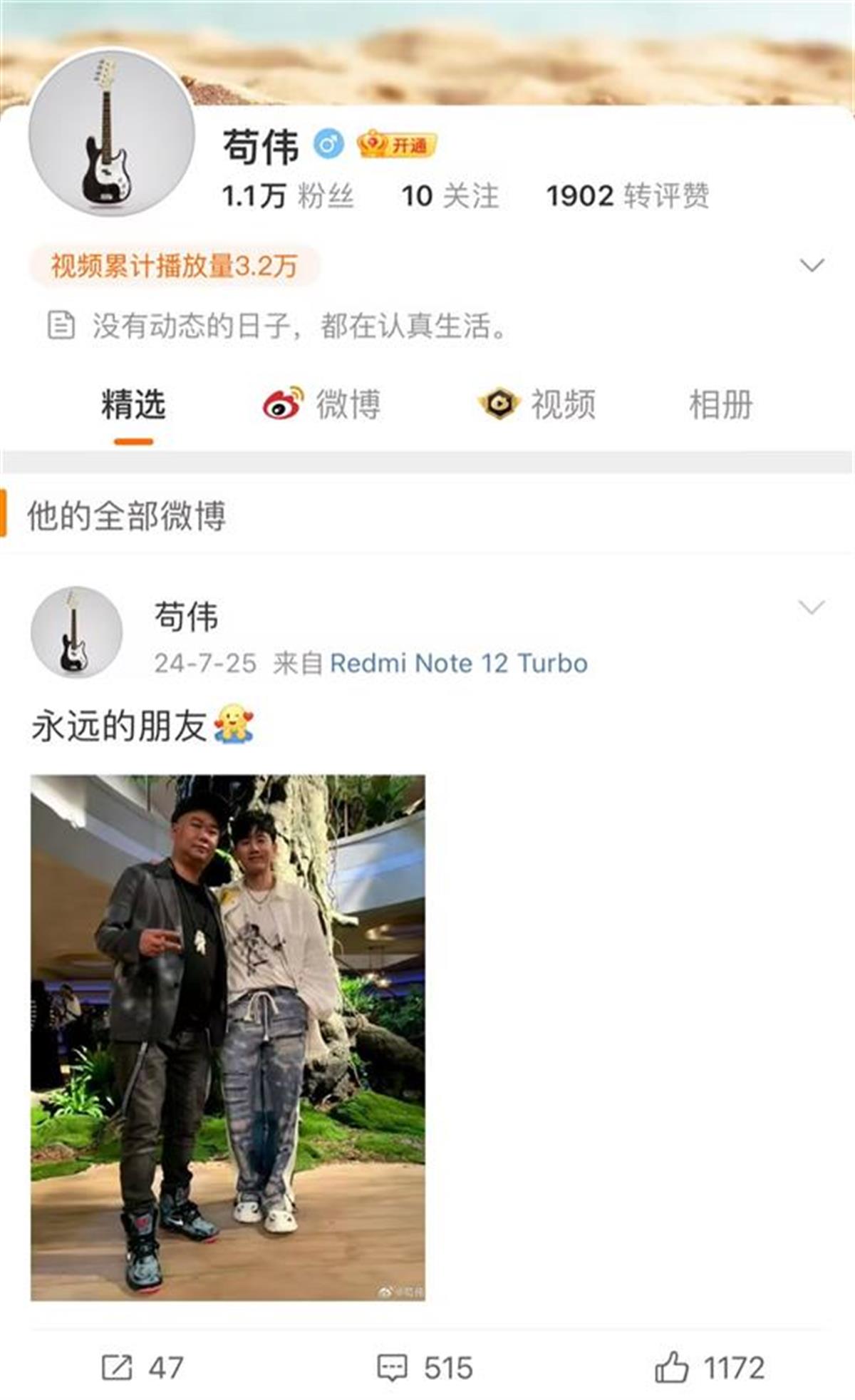Screen dimensions: 855x1400
Task: Open the post options dropdown arrow
Action: tap(812, 607)
